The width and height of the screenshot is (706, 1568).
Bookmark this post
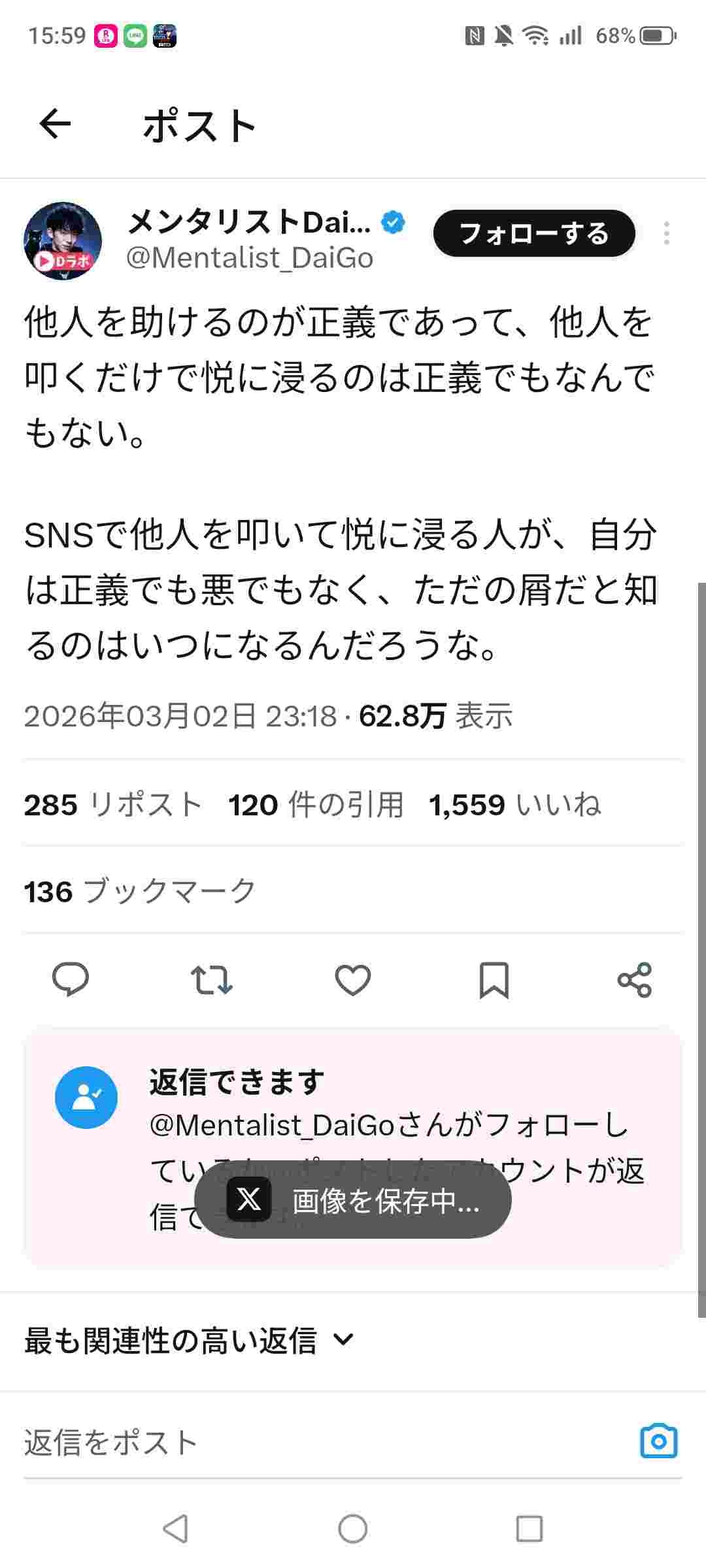pos(494,979)
